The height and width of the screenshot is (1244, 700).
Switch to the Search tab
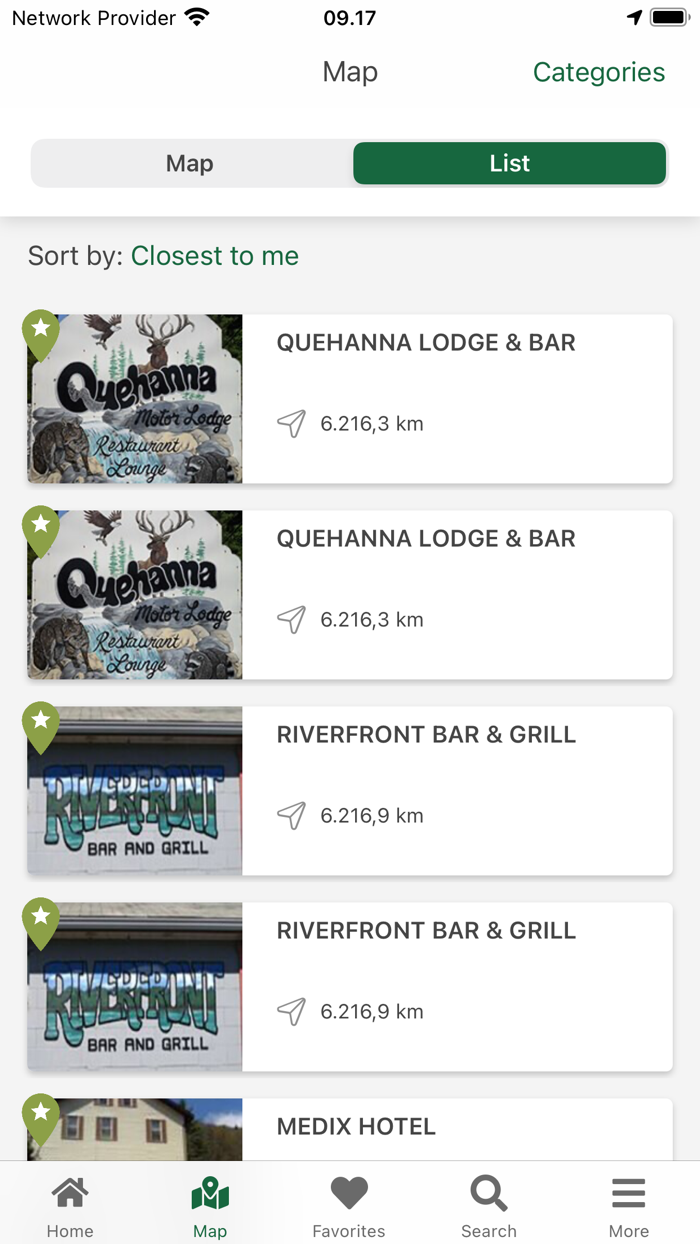[489, 1206]
